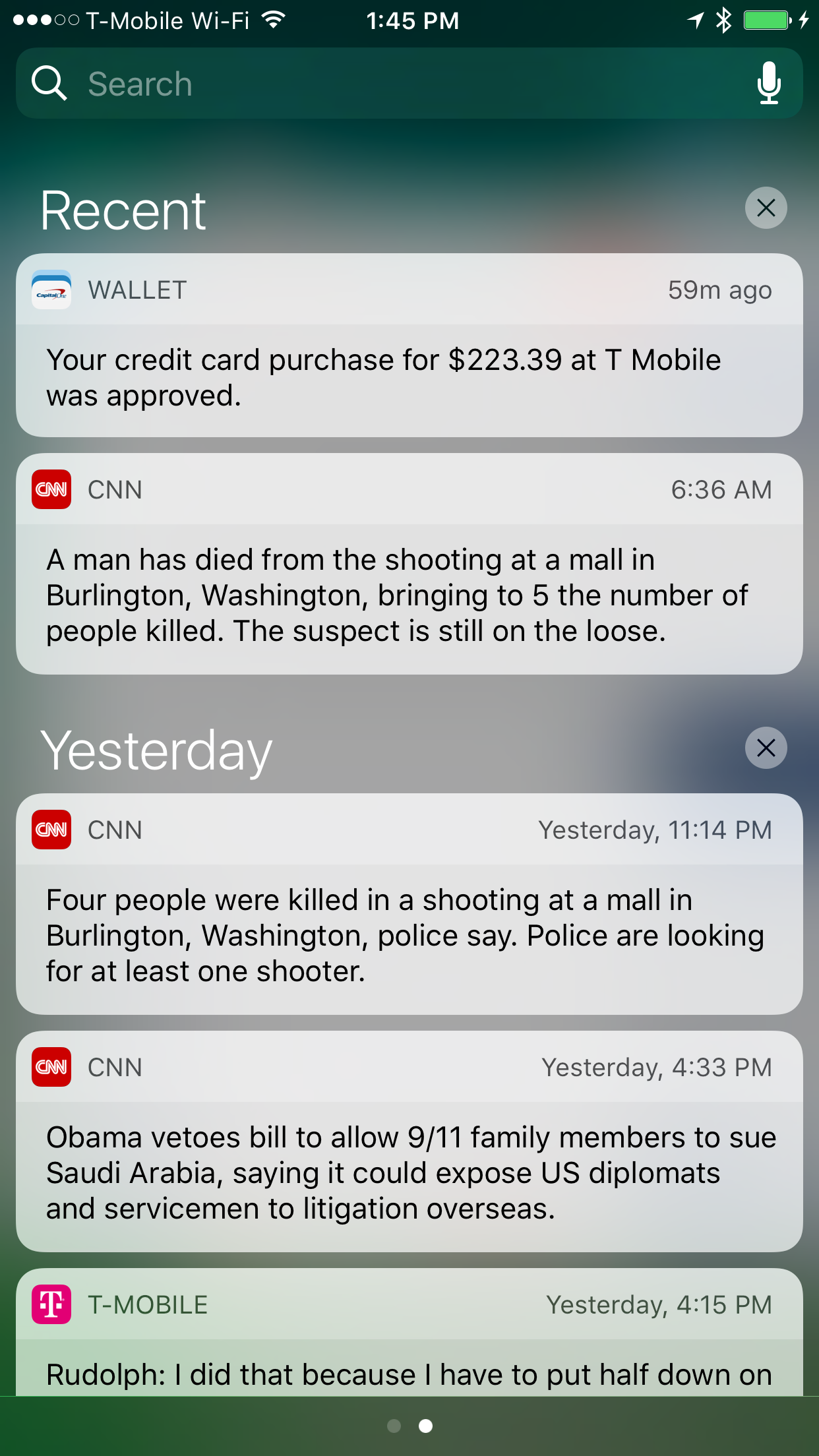Activate the microphone dictation icon
819x1456 pixels.
[769, 84]
